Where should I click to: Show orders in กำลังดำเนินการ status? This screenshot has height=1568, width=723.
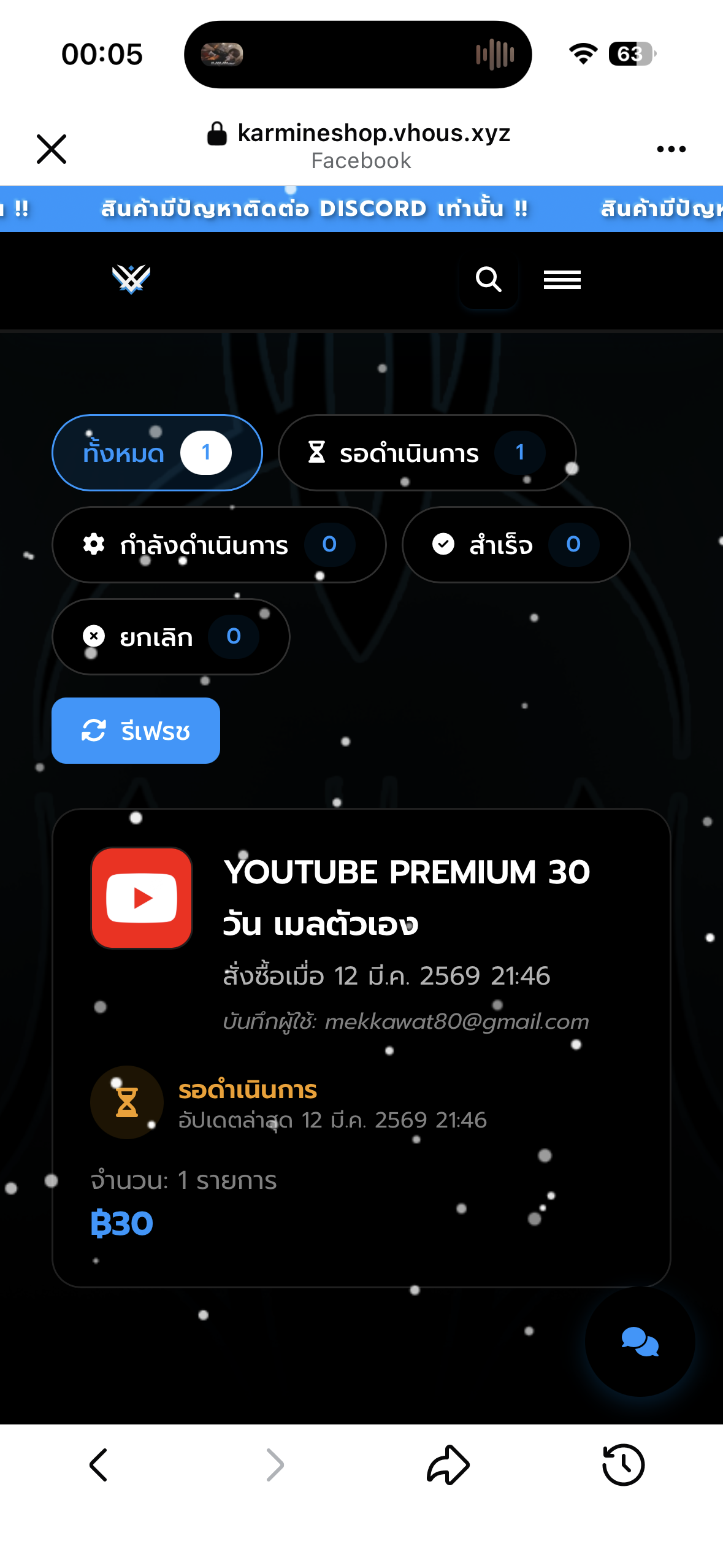(x=219, y=545)
